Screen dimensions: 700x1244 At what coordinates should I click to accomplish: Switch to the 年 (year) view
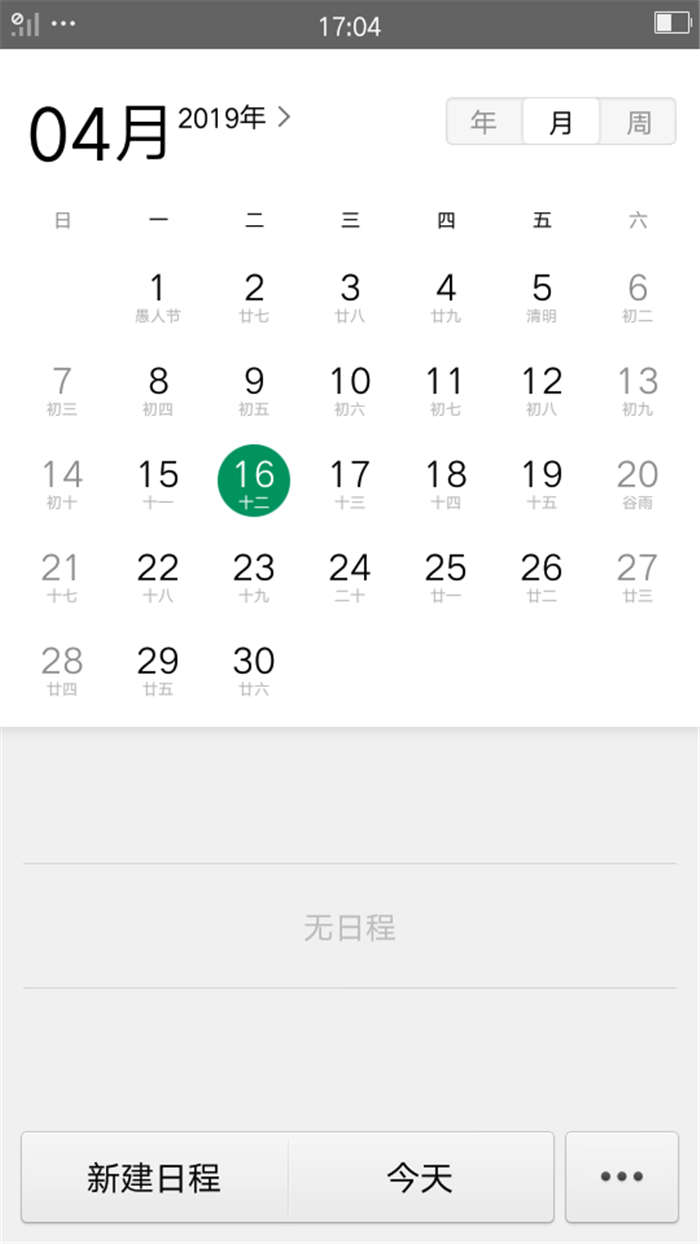pos(485,122)
